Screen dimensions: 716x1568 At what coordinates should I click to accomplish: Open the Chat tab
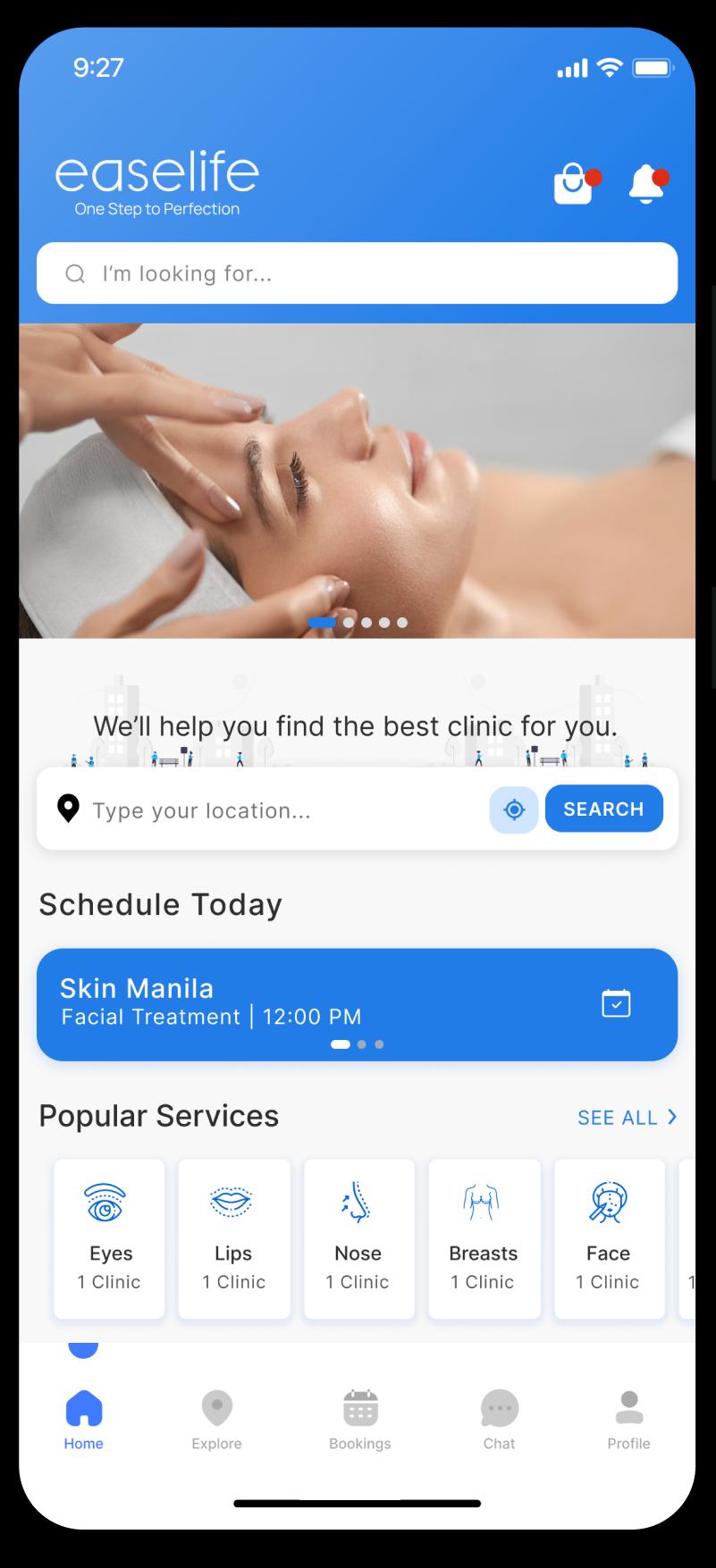tap(499, 1419)
